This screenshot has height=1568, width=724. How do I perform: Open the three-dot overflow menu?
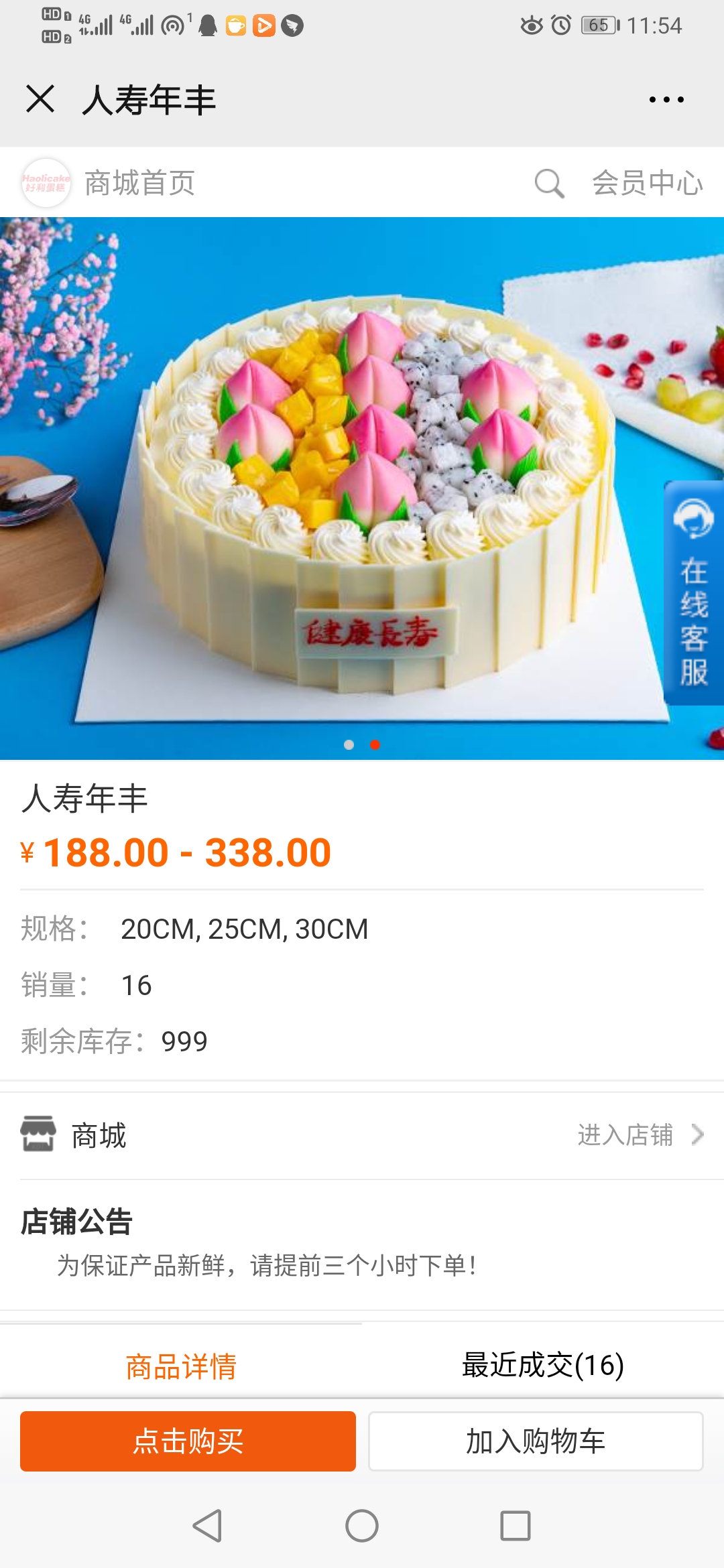coord(666,99)
